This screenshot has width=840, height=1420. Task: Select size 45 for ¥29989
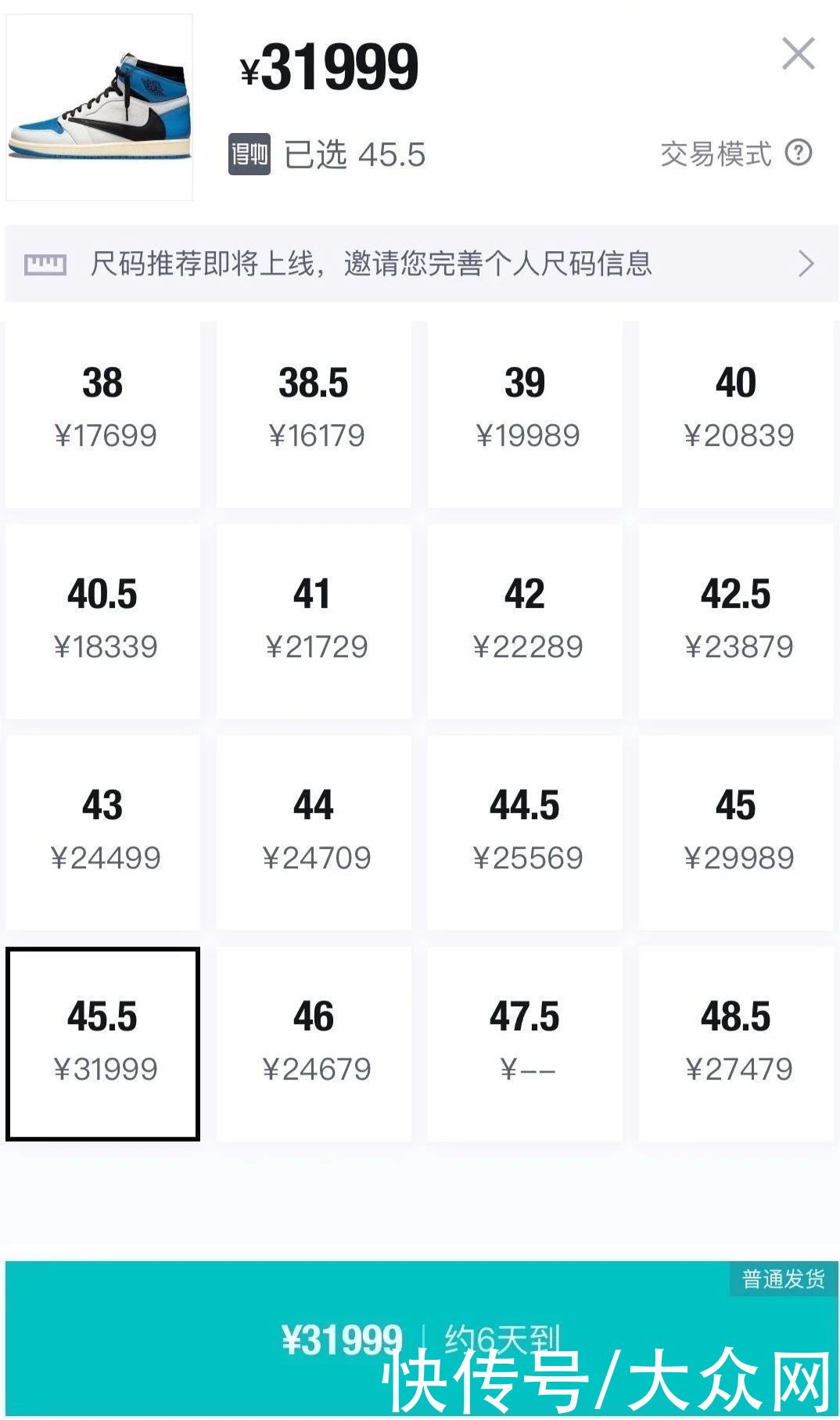click(736, 832)
